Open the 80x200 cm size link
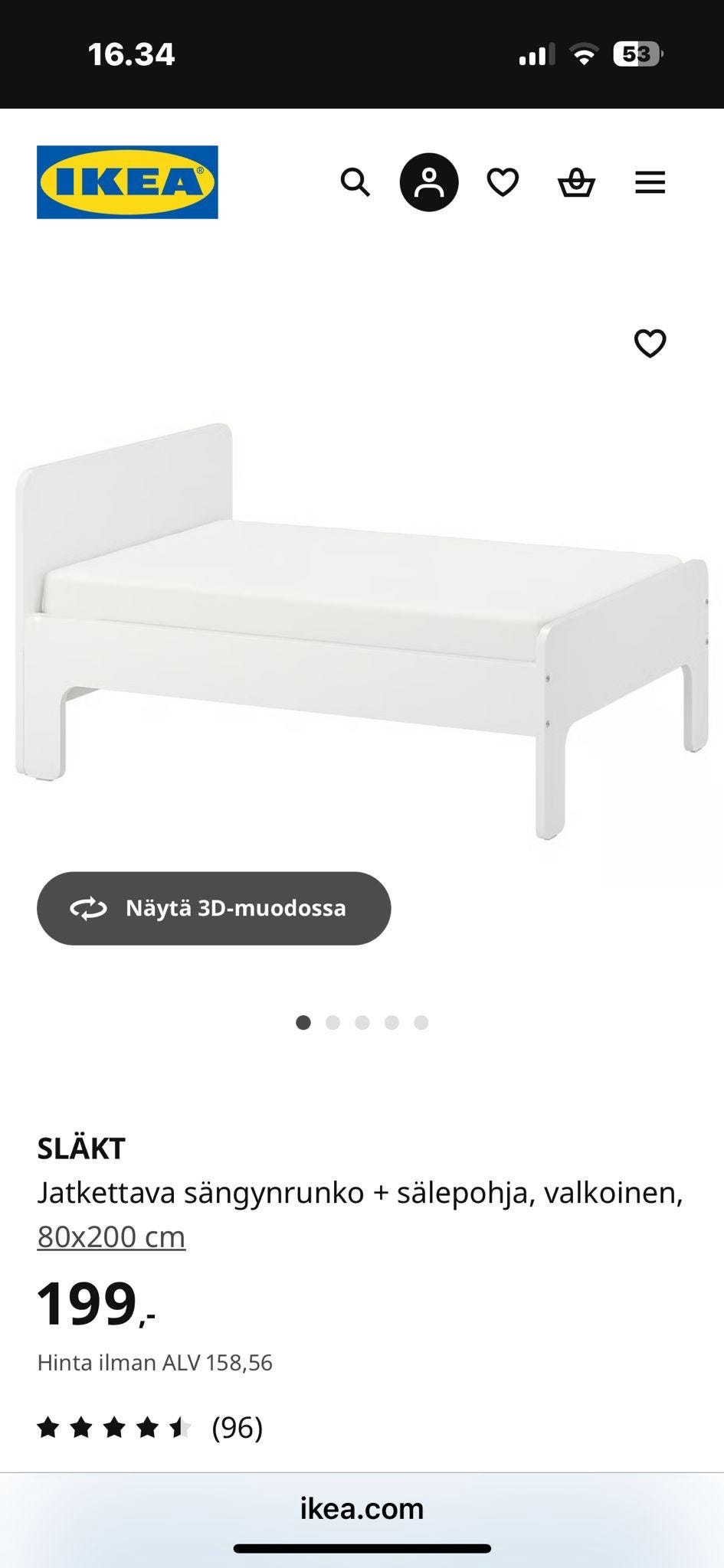The height and width of the screenshot is (1568, 724). click(x=110, y=1234)
